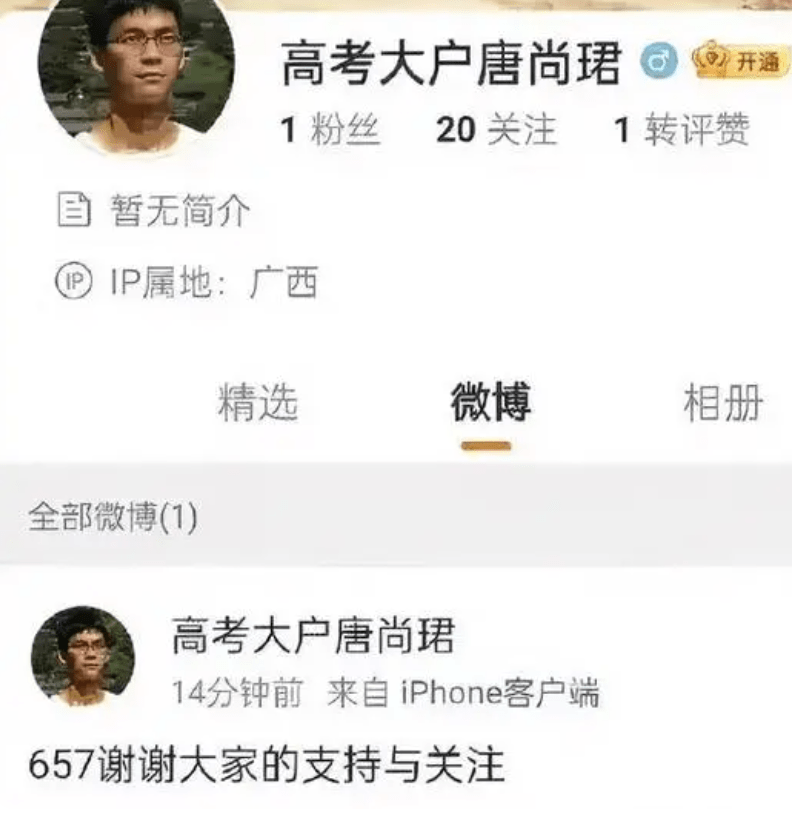Tap the 开通 VIP crown badge

tap(738, 62)
